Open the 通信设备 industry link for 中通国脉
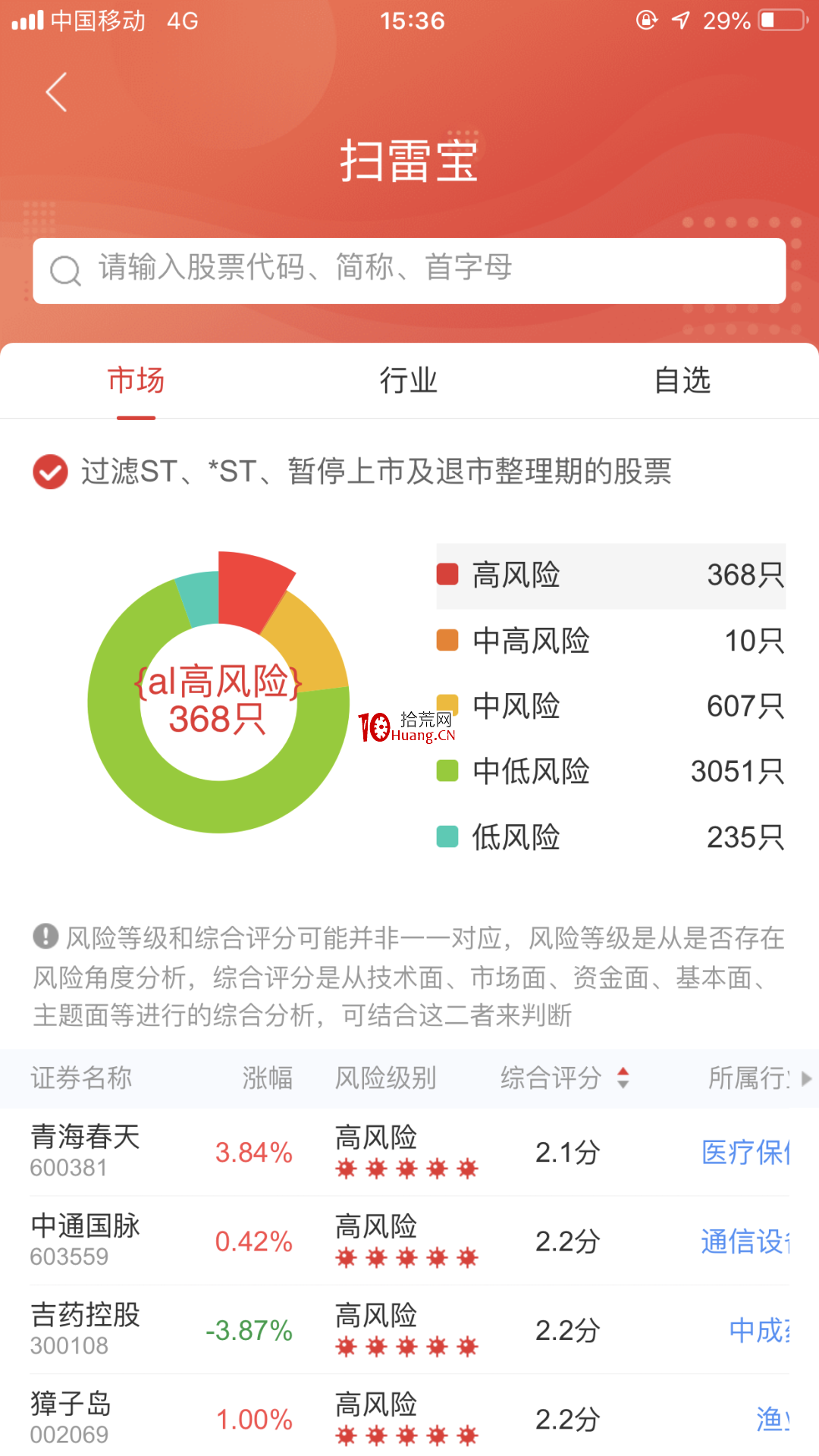Image resolution: width=819 pixels, height=1456 pixels. click(745, 1241)
